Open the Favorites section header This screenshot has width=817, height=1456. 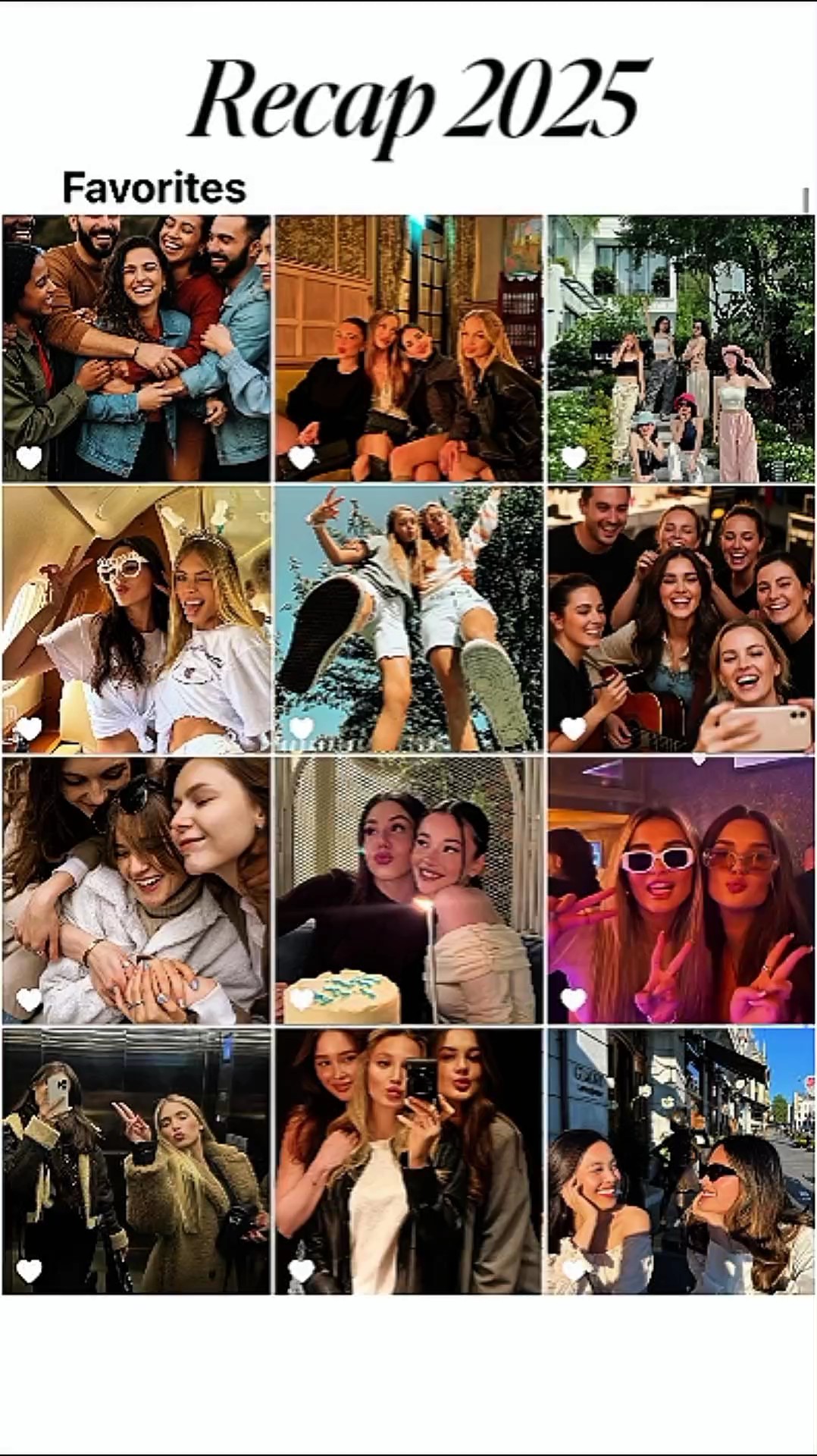155,184
